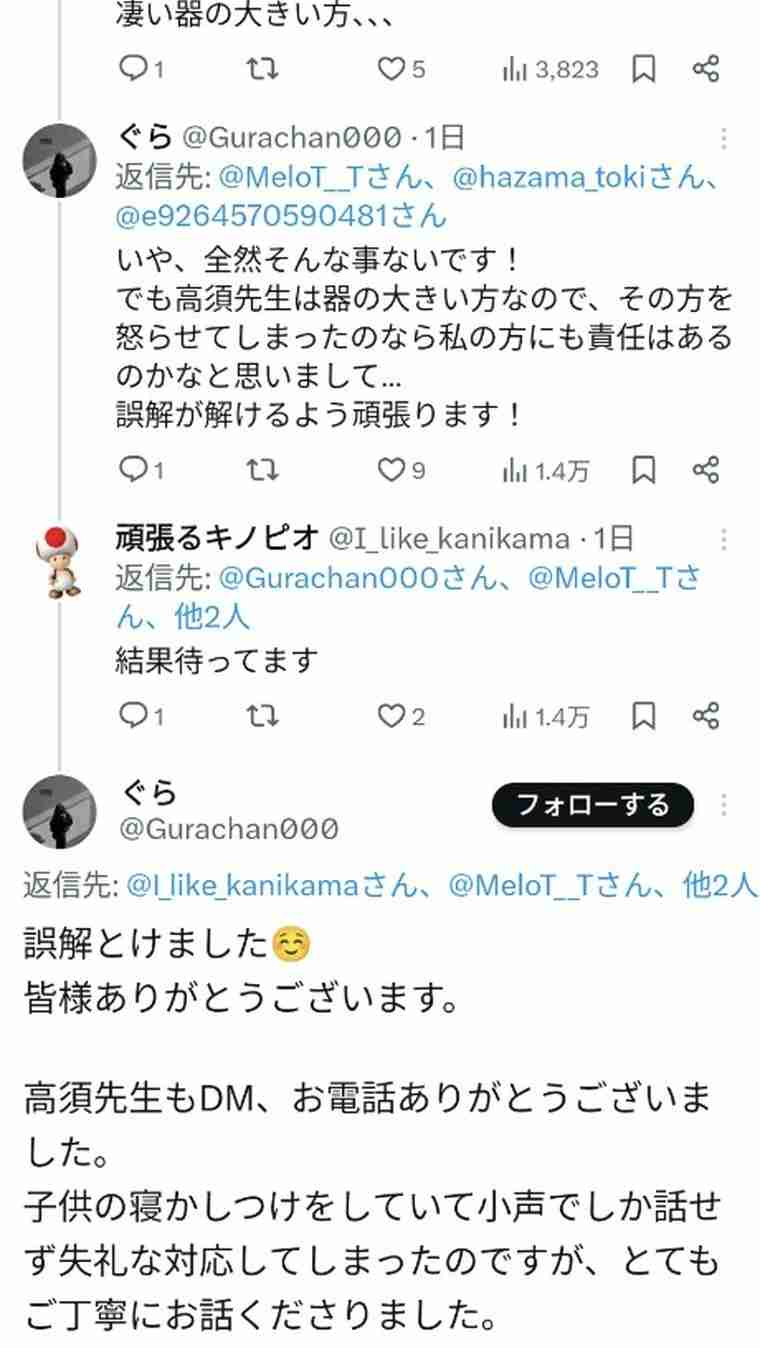760x1348 pixels.
Task: Share ぐら's reply with 9 likes
Action: click(x=706, y=470)
